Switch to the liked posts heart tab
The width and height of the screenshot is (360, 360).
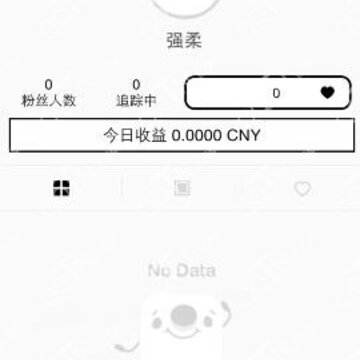pyautogui.click(x=302, y=189)
